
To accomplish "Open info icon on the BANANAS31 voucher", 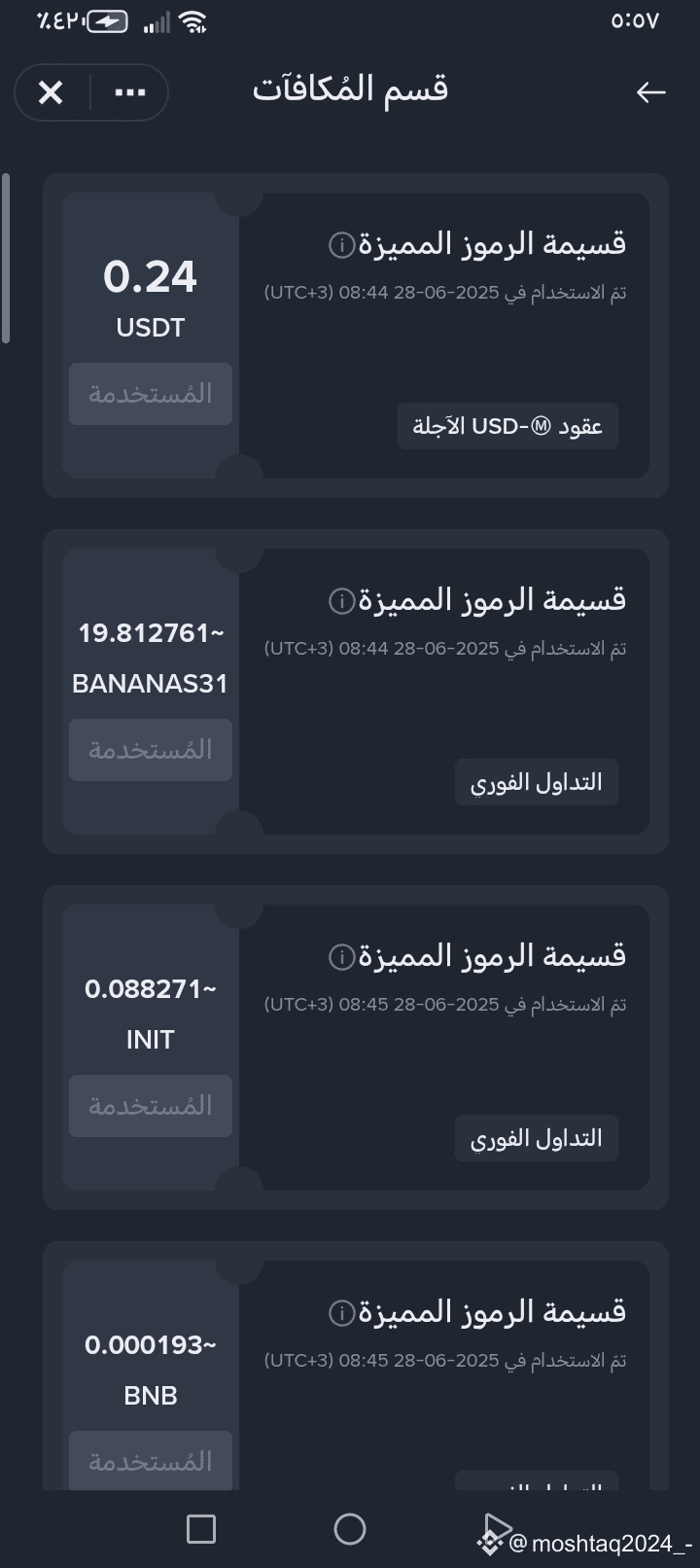I will pos(341,601).
